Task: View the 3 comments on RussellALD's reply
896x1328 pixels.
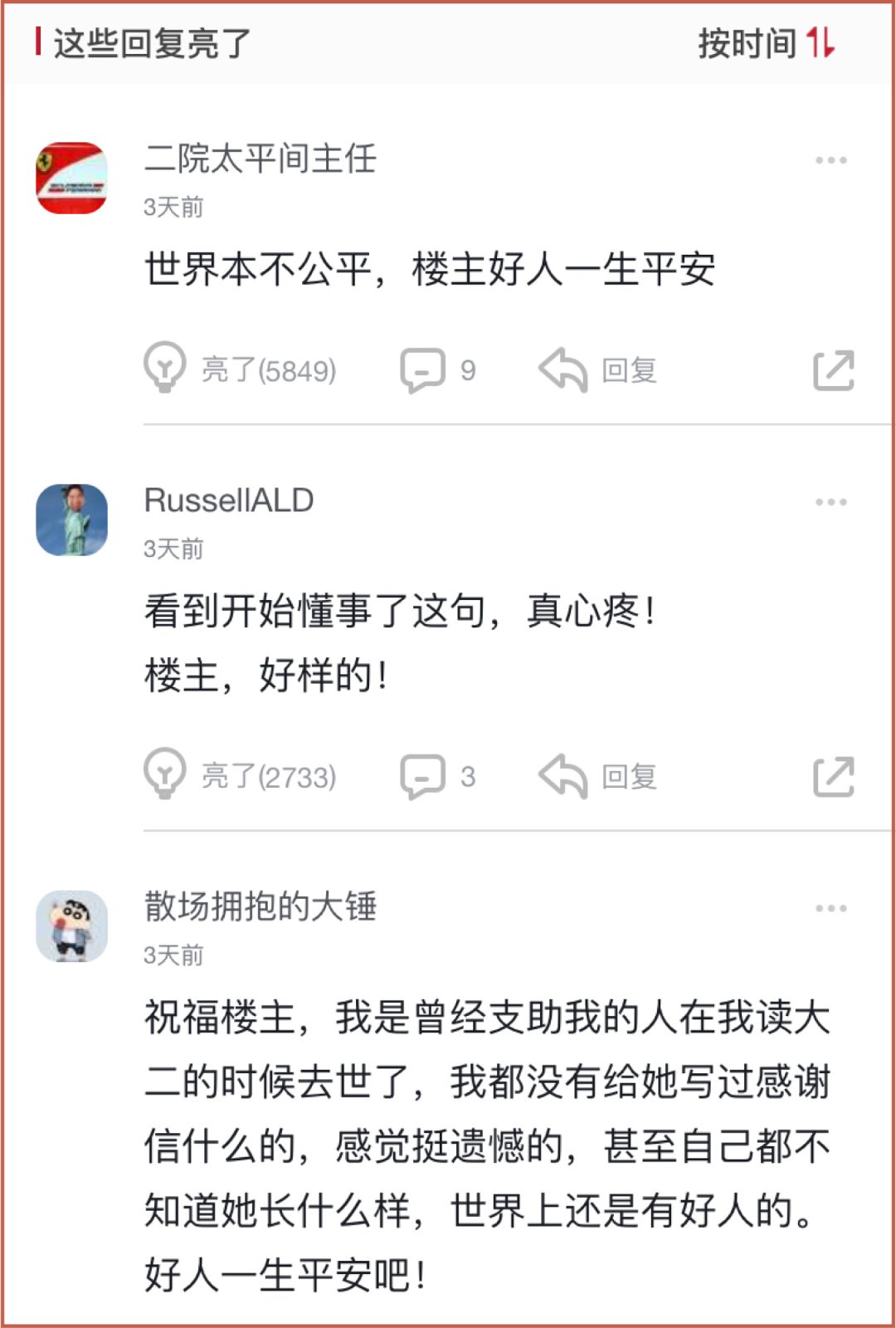Action: pyautogui.click(x=438, y=776)
